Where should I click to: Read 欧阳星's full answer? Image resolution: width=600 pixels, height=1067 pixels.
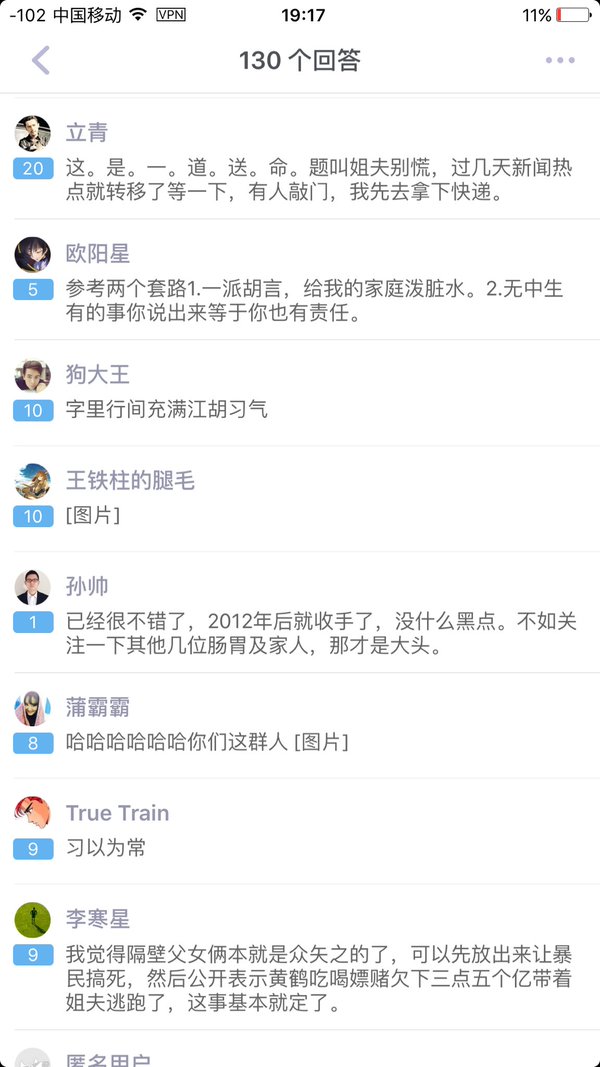pos(314,301)
